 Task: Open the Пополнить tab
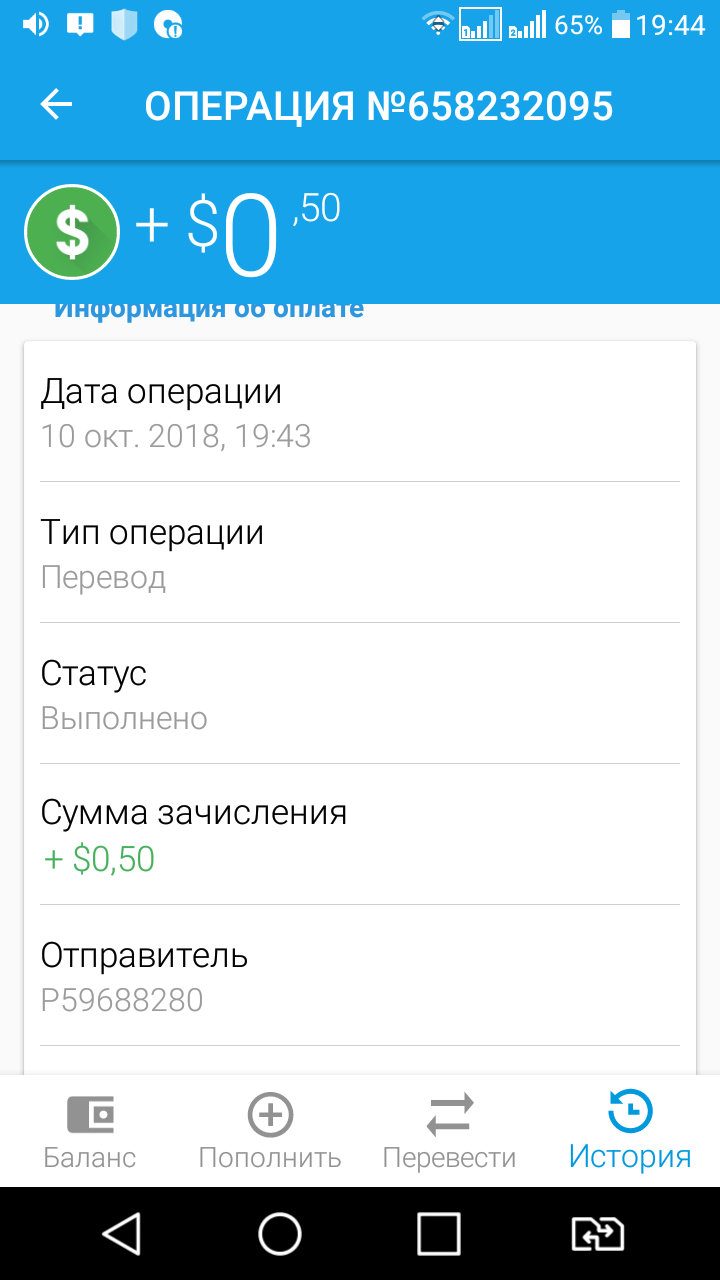270,1132
